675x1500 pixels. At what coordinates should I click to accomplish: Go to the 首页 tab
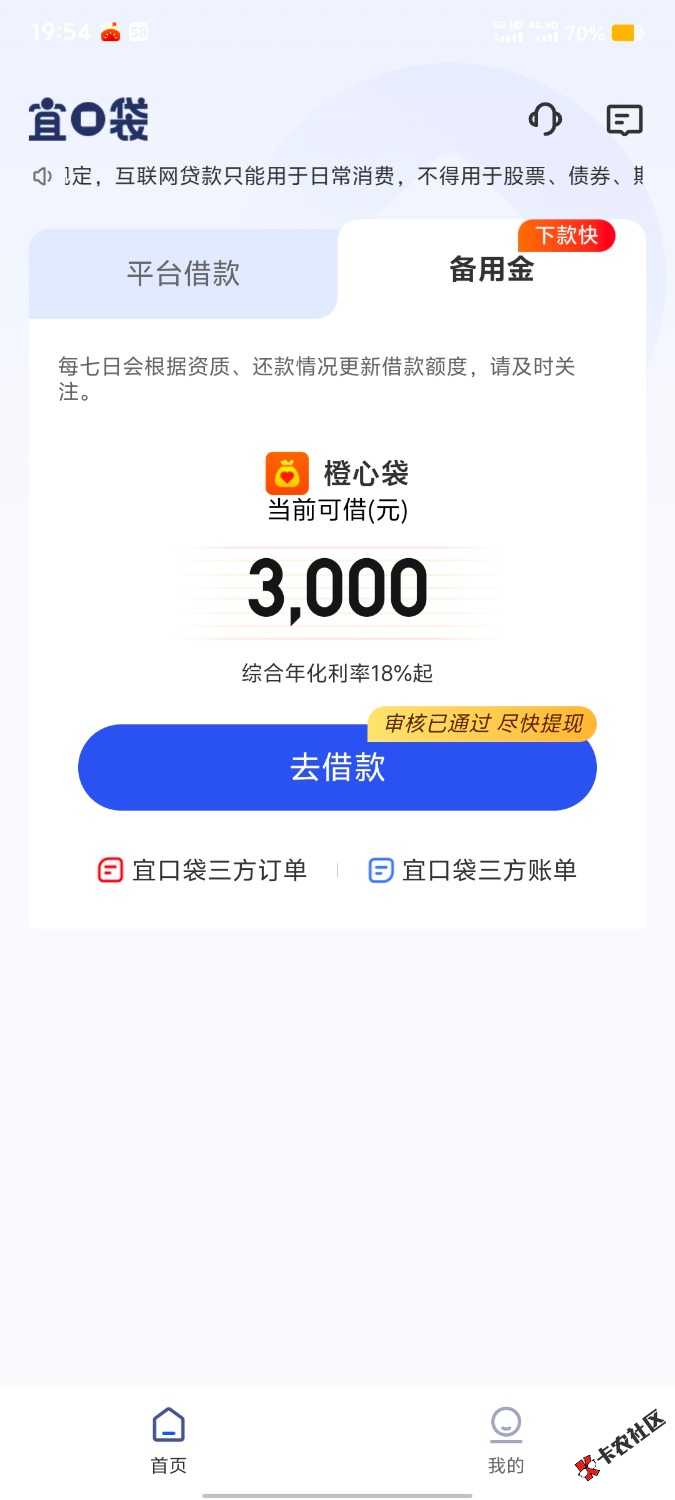pyautogui.click(x=168, y=1439)
